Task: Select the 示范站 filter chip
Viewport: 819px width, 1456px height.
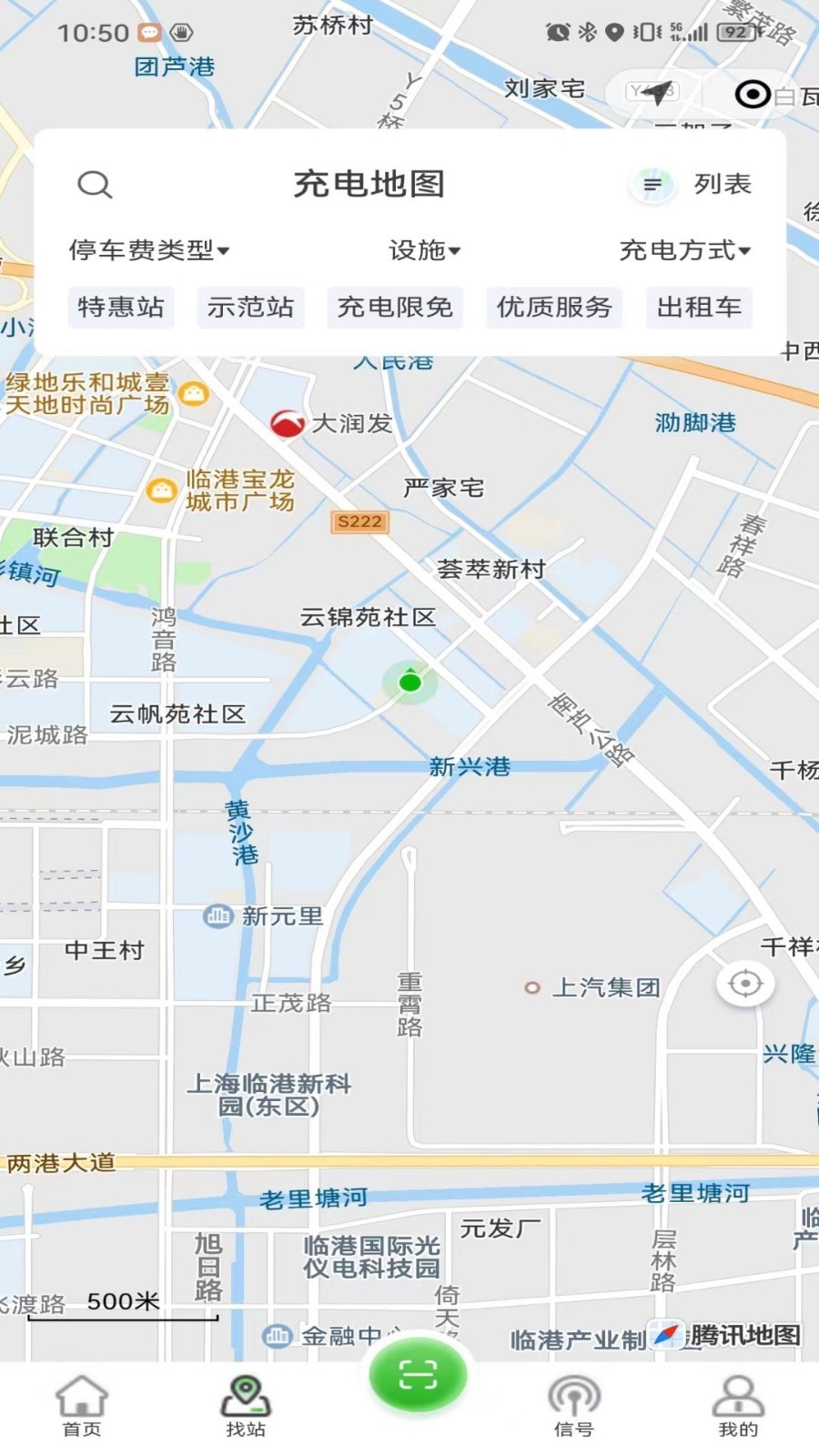Action: coord(250,308)
